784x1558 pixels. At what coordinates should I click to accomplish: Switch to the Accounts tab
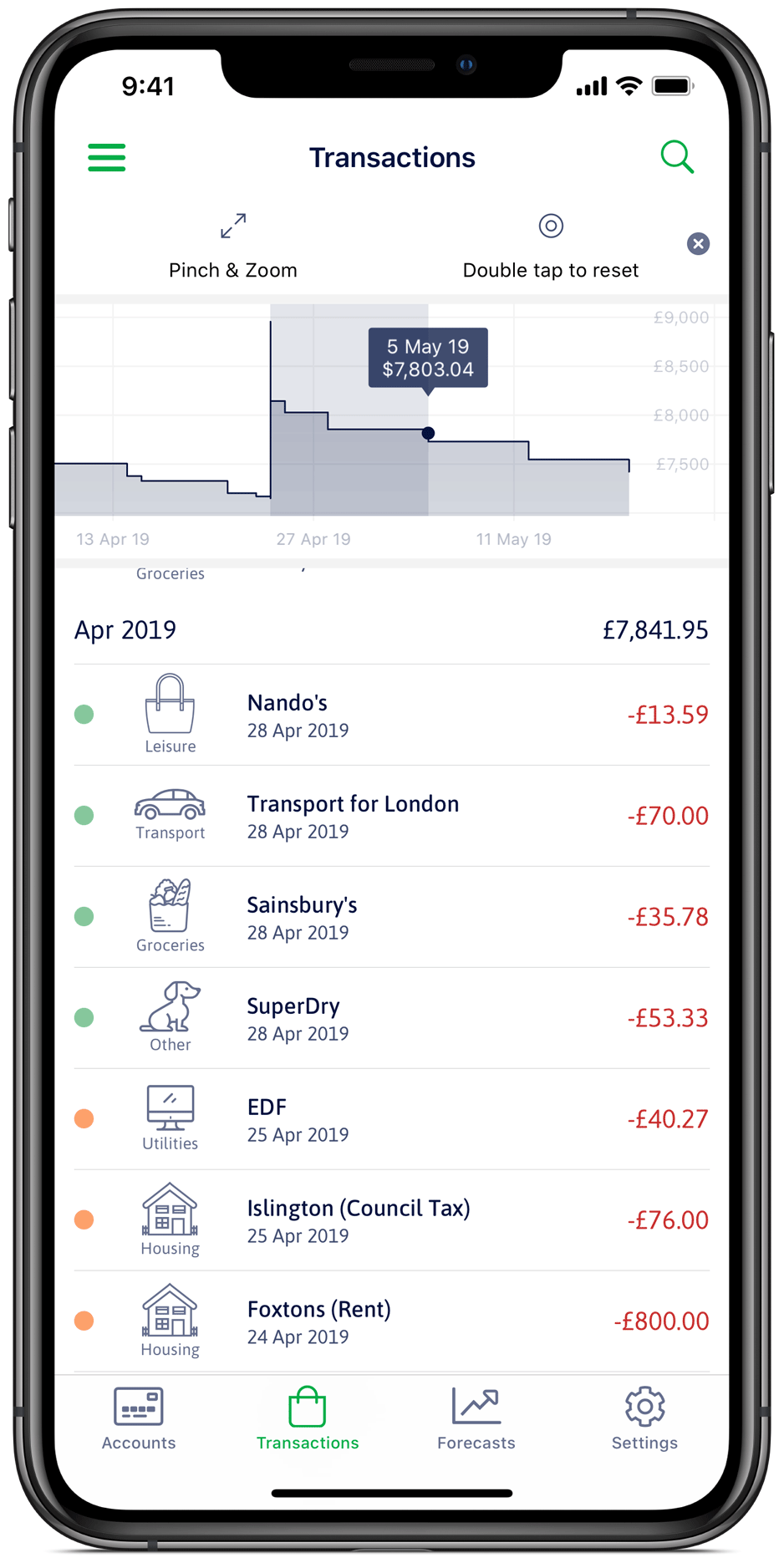pos(139,1419)
